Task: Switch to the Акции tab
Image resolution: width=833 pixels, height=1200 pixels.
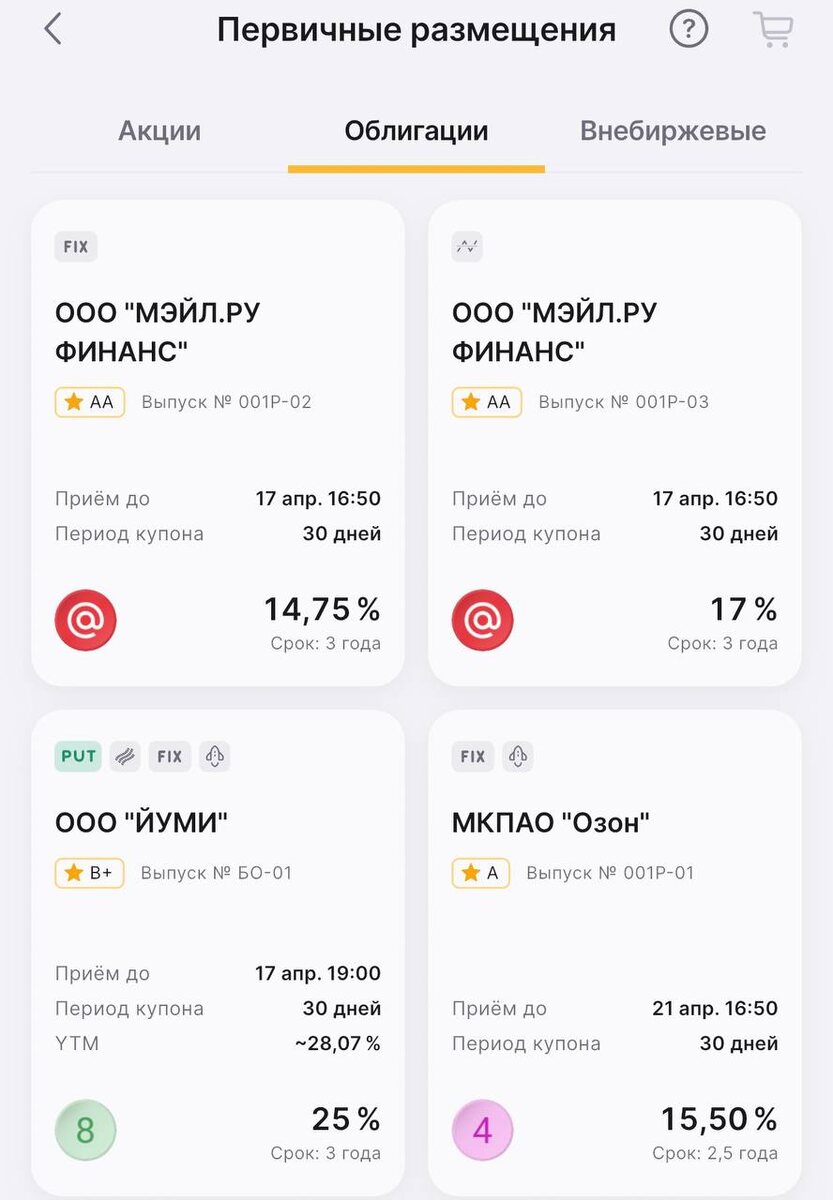Action: coord(159,131)
